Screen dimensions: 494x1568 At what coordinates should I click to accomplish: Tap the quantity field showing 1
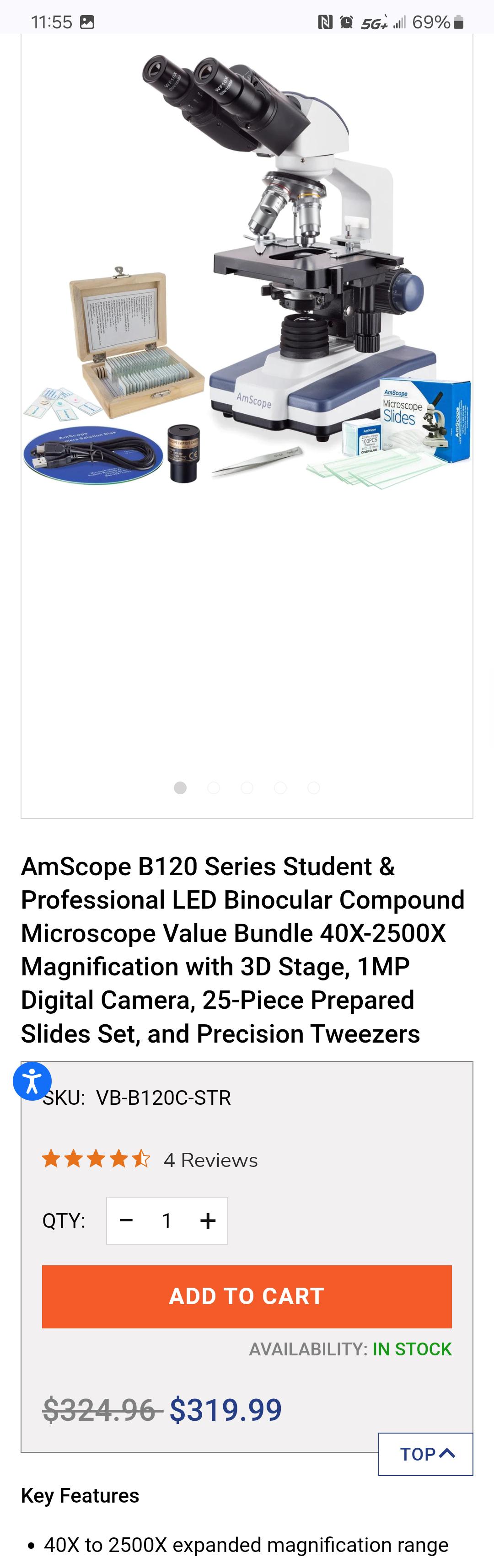(x=166, y=1220)
